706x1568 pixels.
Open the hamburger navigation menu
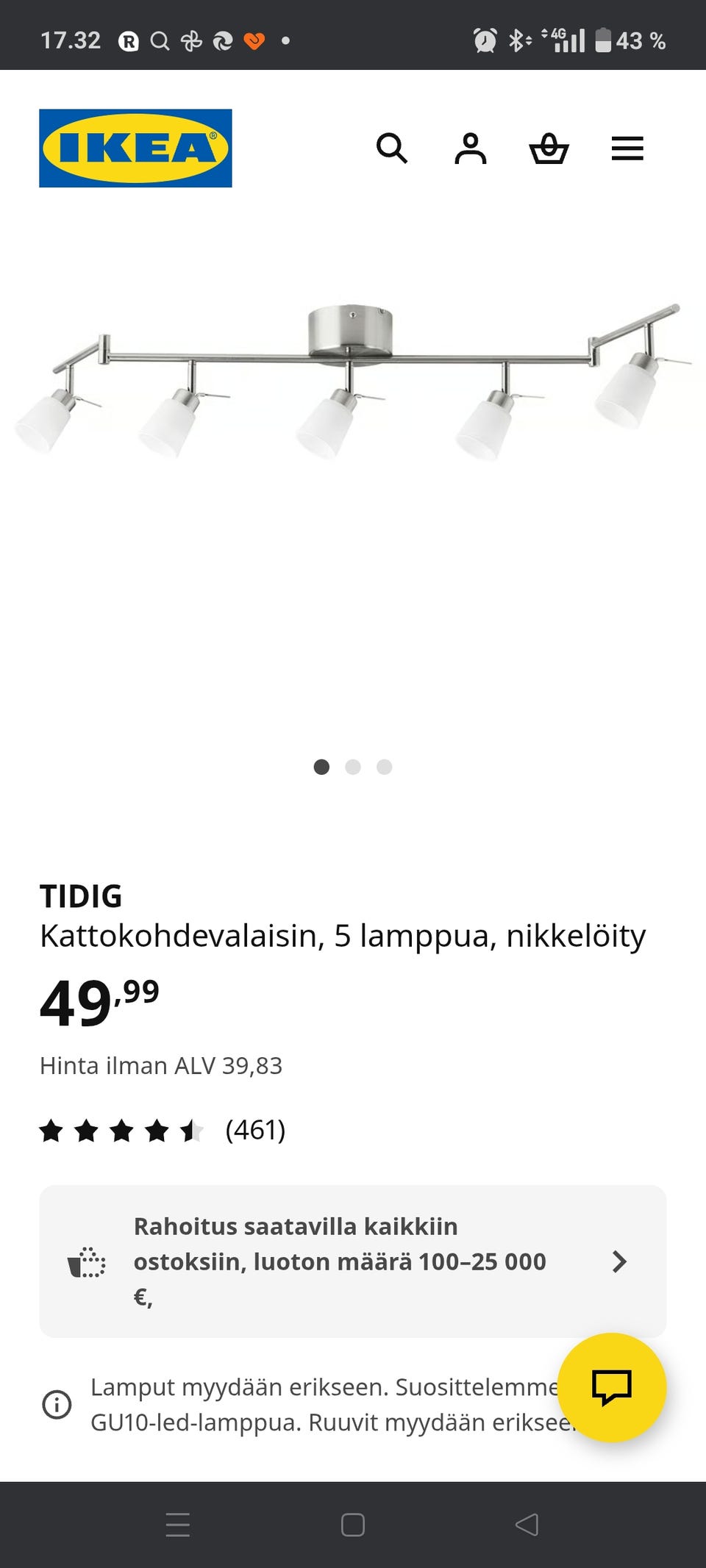point(628,148)
